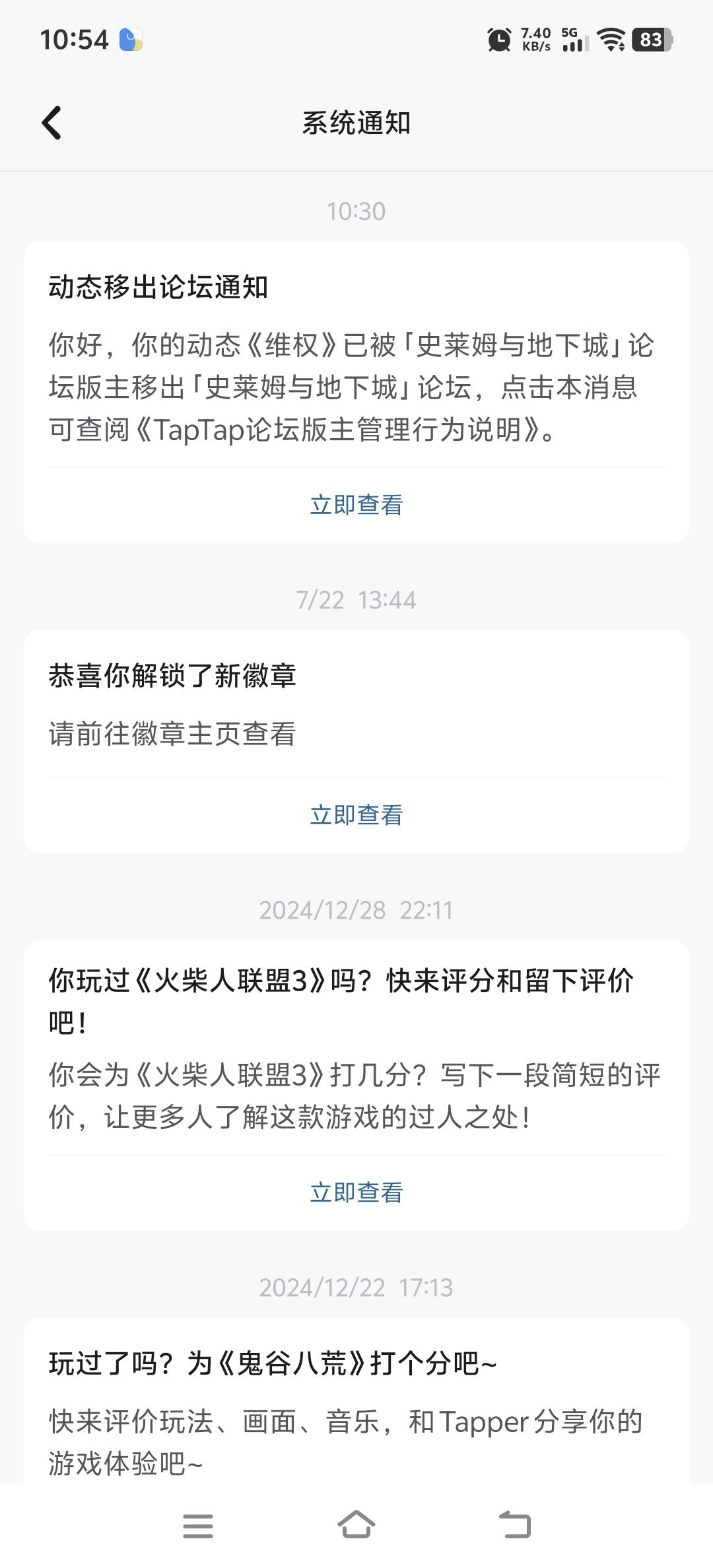Viewport: 713px width, 1568px height.
Task: Open 立即查看 for the 火柴人联盟3 review prompt
Action: [356, 1192]
